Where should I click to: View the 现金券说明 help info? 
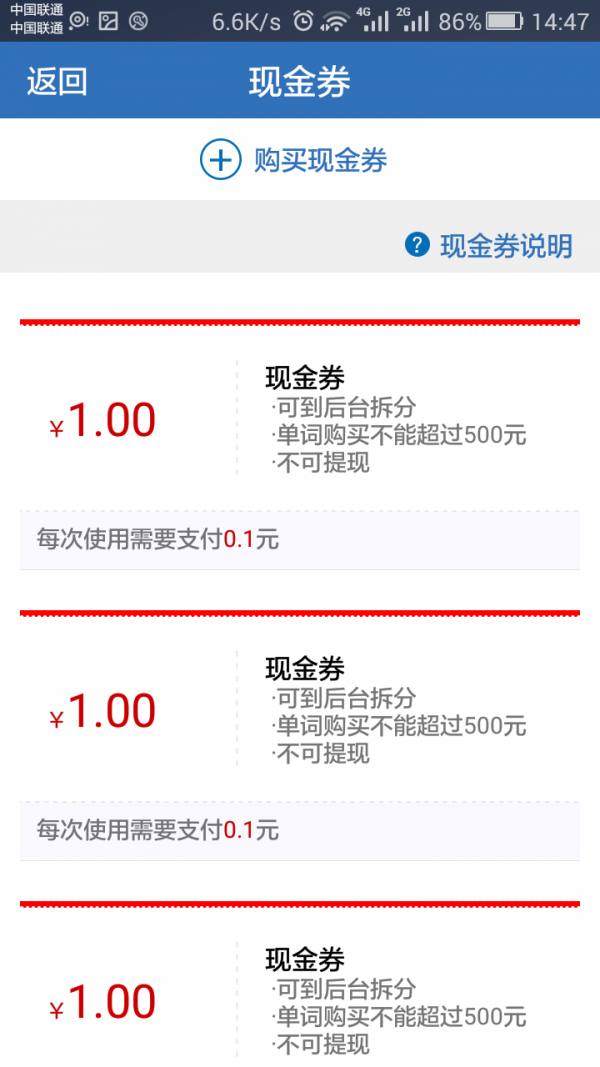(x=489, y=246)
